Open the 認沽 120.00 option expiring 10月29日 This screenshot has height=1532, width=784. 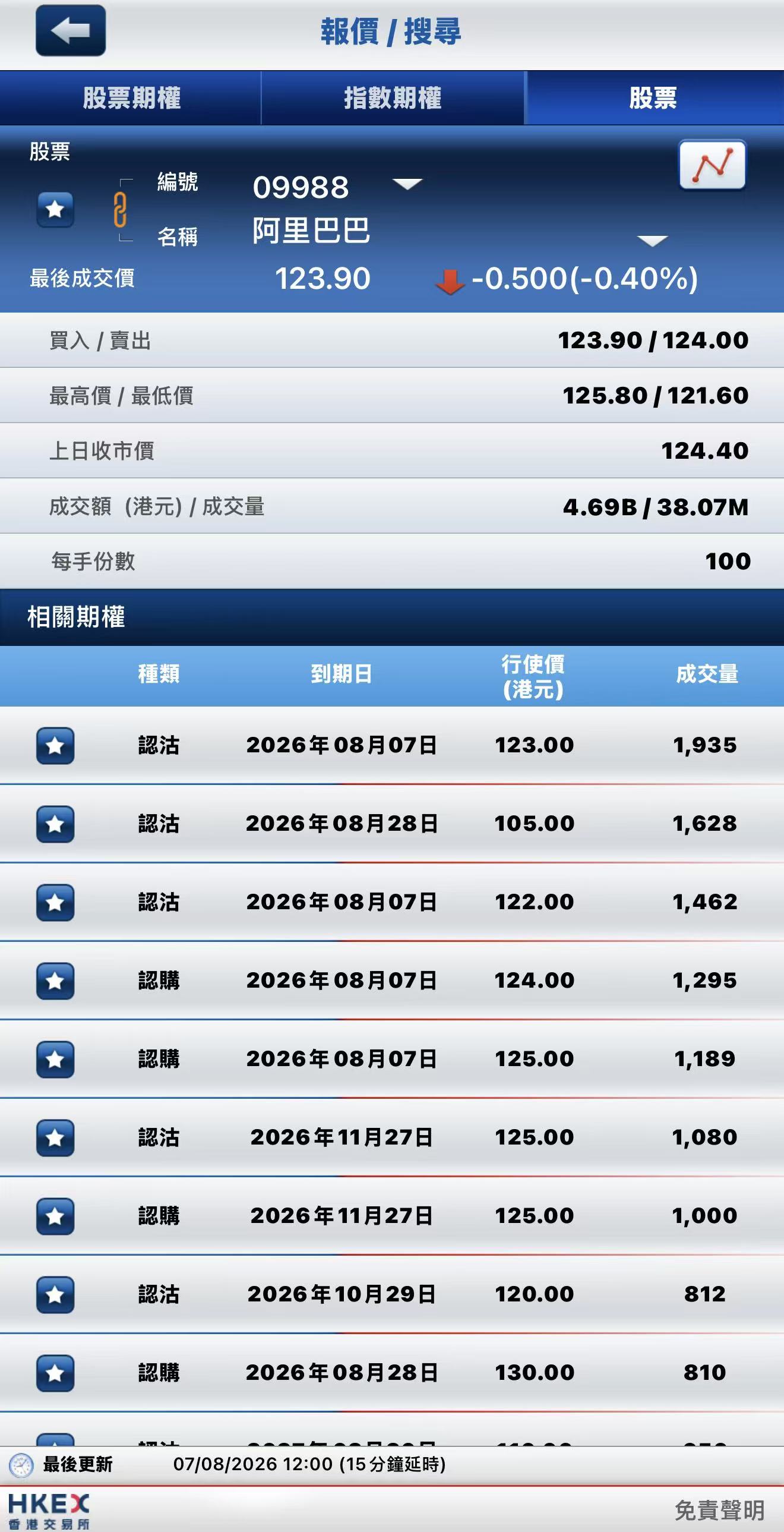tap(393, 1294)
